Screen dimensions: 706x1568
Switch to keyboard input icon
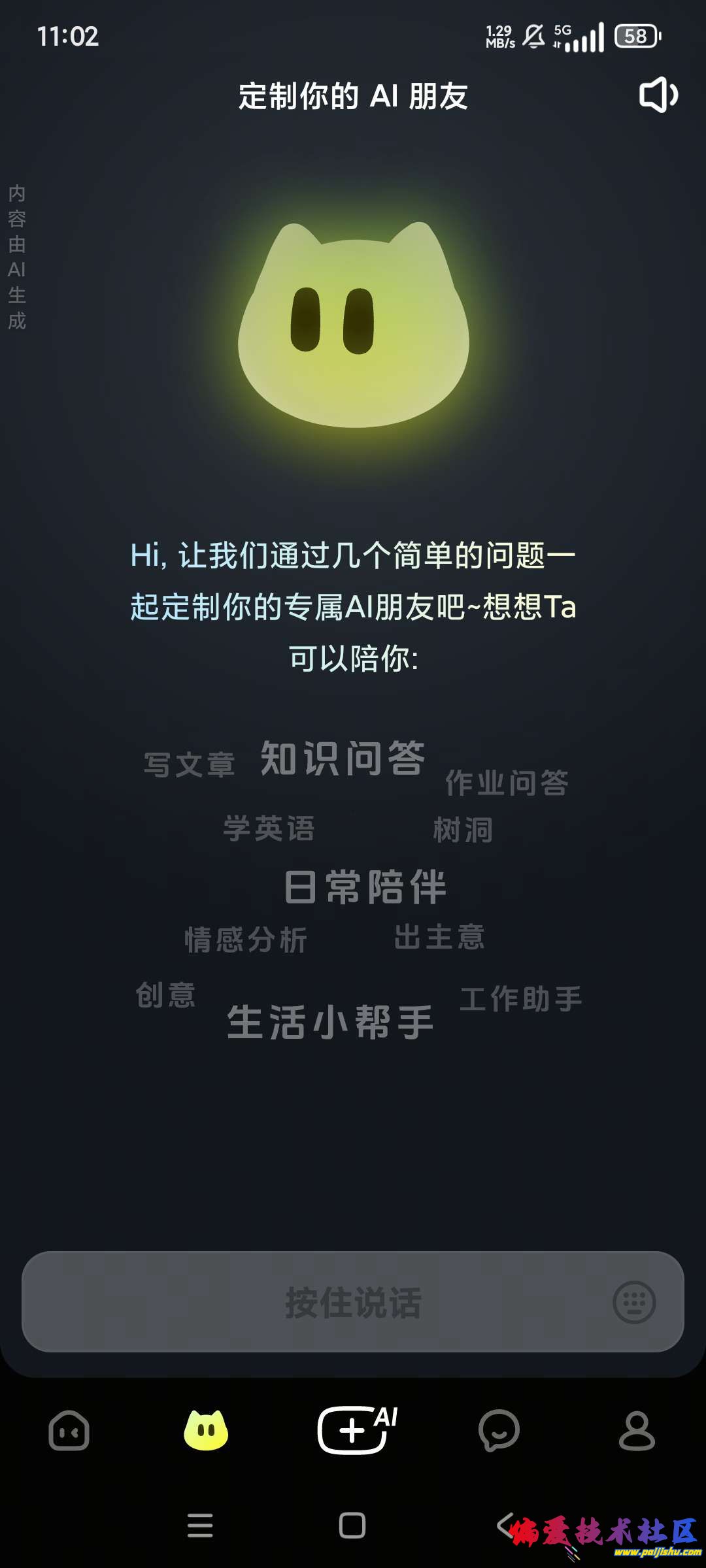[x=633, y=1302]
